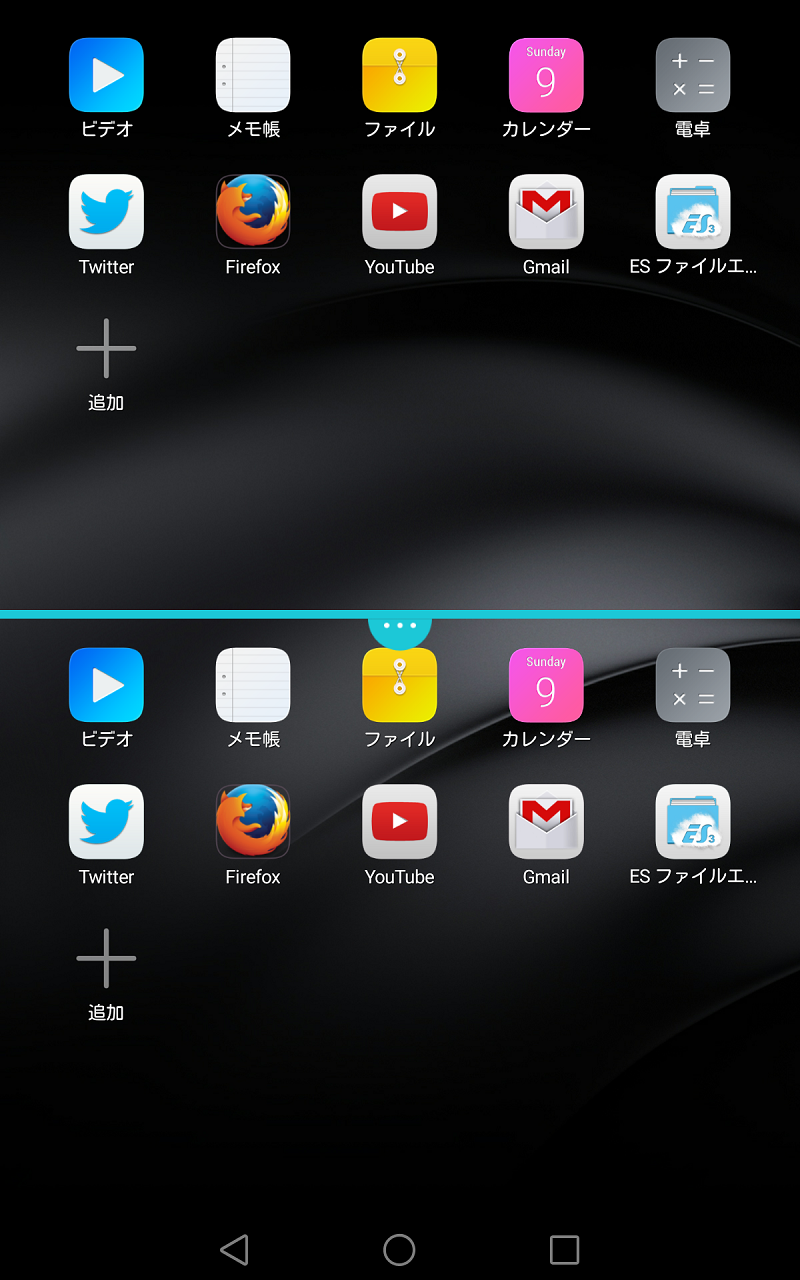800x1280 pixels.
Task: Tap 追加 plus in the lower split window
Action: [106, 959]
